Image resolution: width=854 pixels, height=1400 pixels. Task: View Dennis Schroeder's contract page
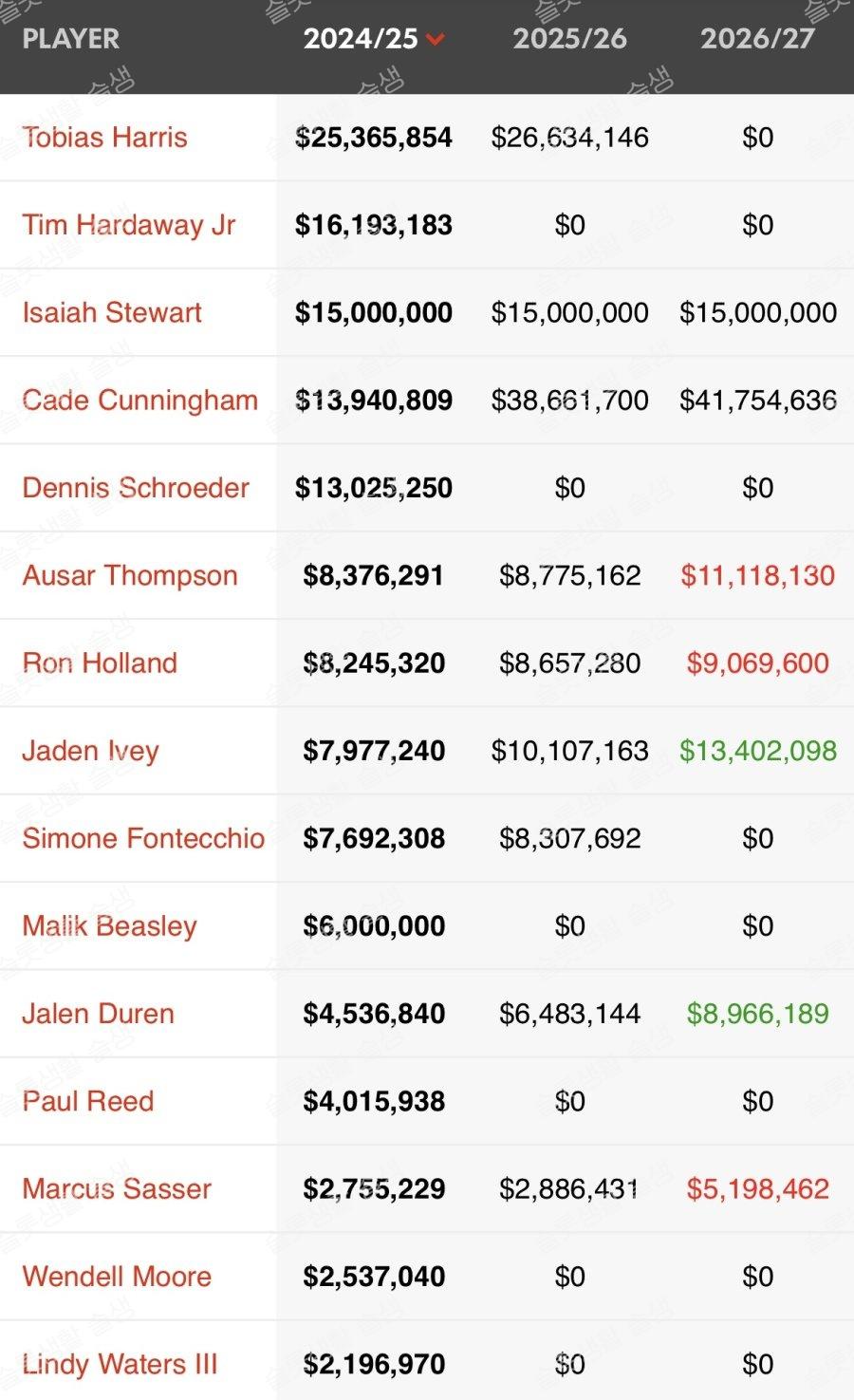tap(136, 488)
